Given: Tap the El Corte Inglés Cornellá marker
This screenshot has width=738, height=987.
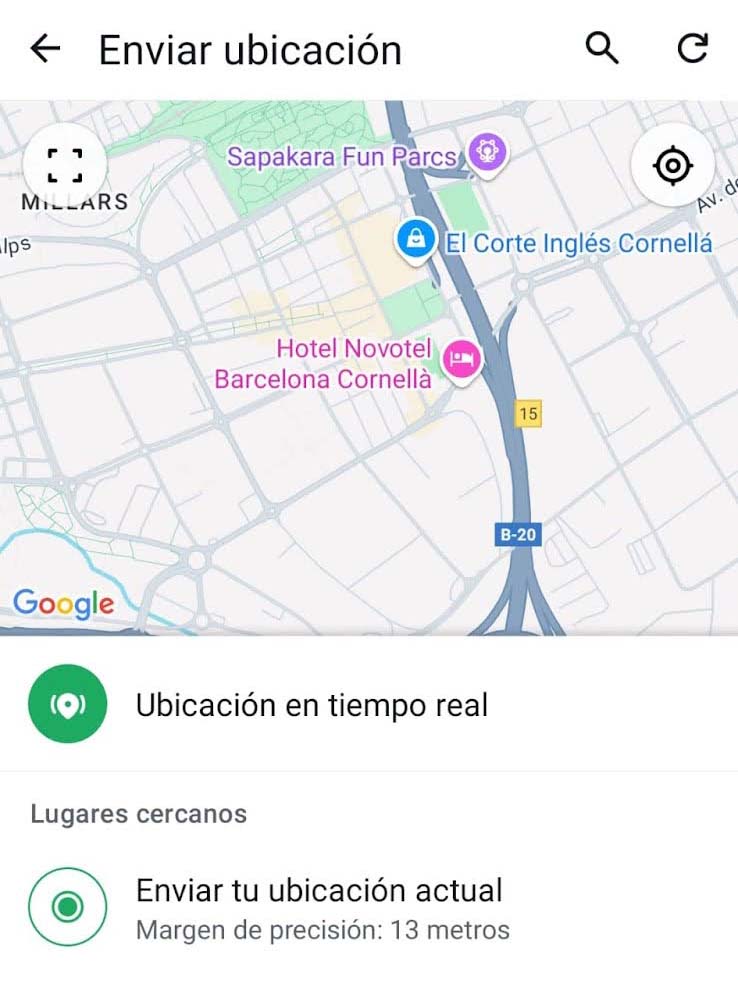Looking at the screenshot, I should coord(413,240).
